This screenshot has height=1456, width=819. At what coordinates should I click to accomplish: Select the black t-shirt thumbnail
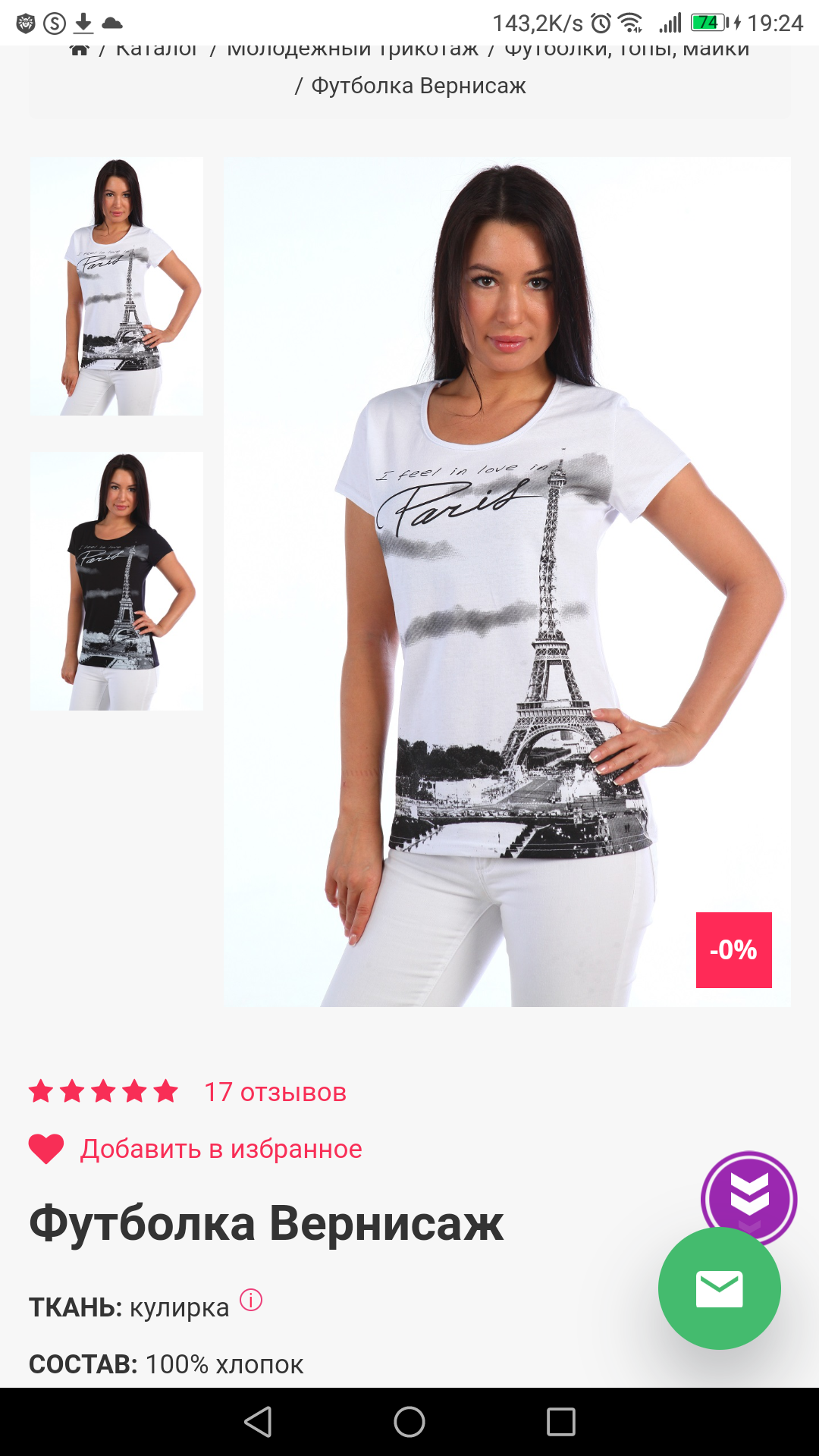pyautogui.click(x=117, y=581)
